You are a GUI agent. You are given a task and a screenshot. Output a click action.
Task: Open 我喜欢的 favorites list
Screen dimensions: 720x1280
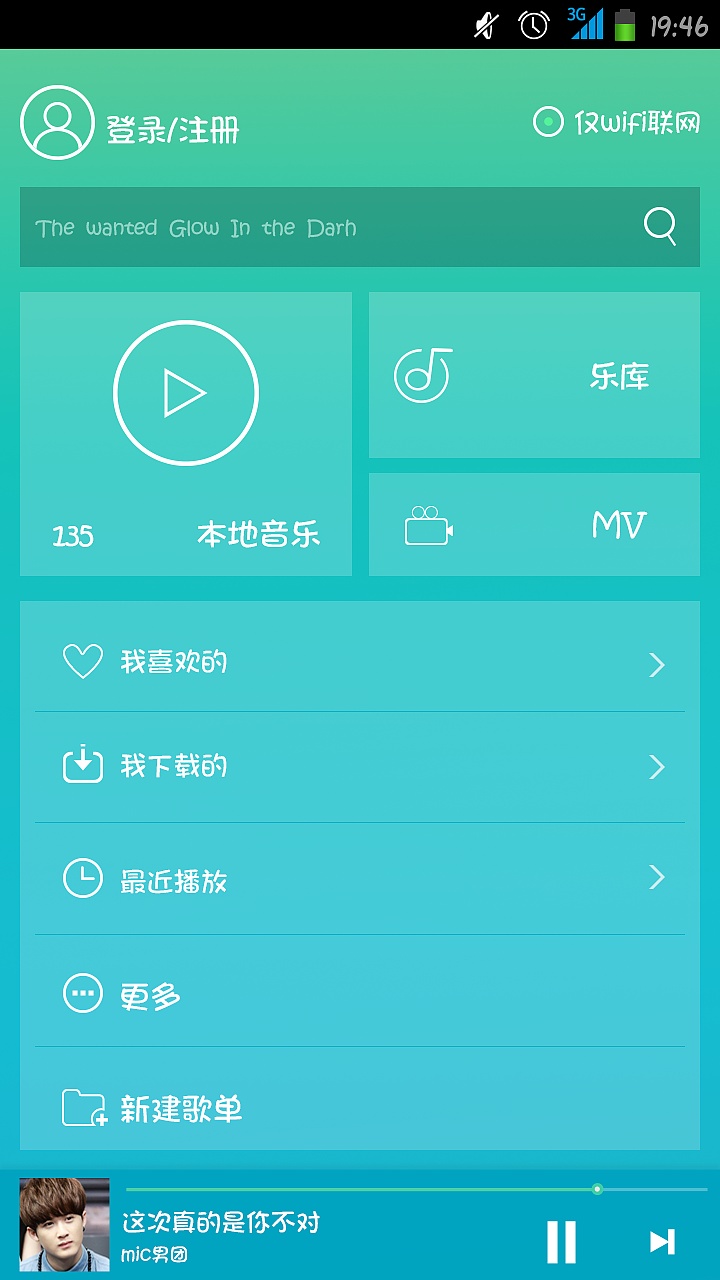tap(360, 662)
